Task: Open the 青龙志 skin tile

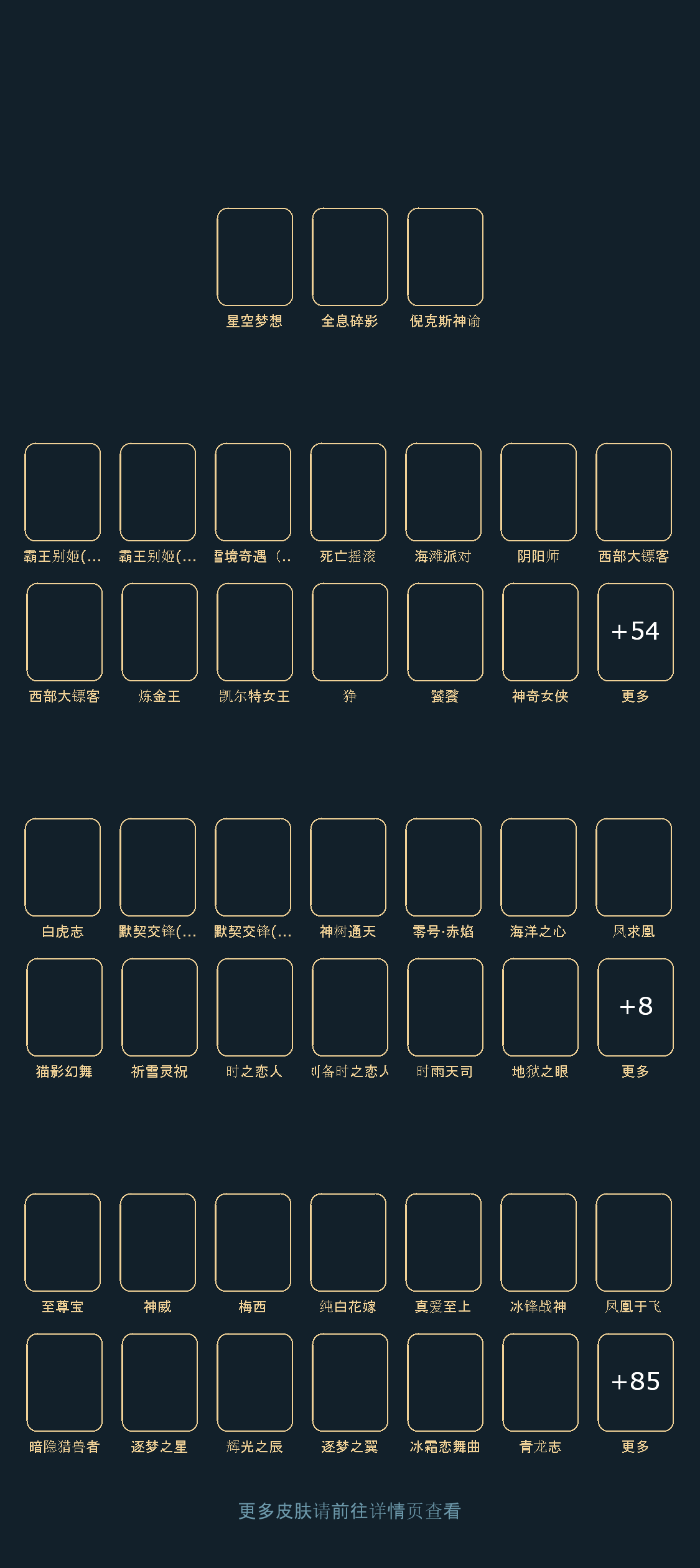Action: 540,1383
